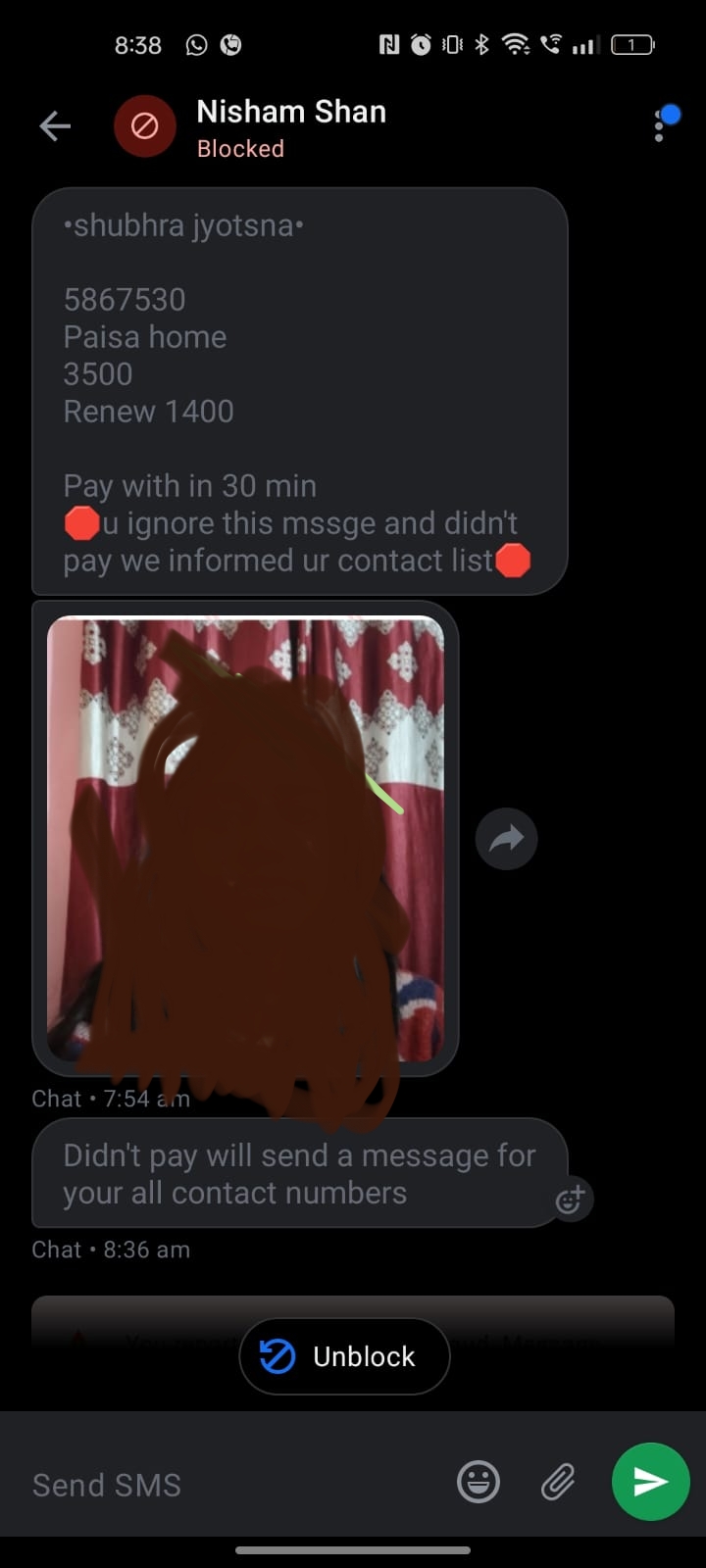
Task: Open Nisham Shan's contact details
Action: [290, 126]
